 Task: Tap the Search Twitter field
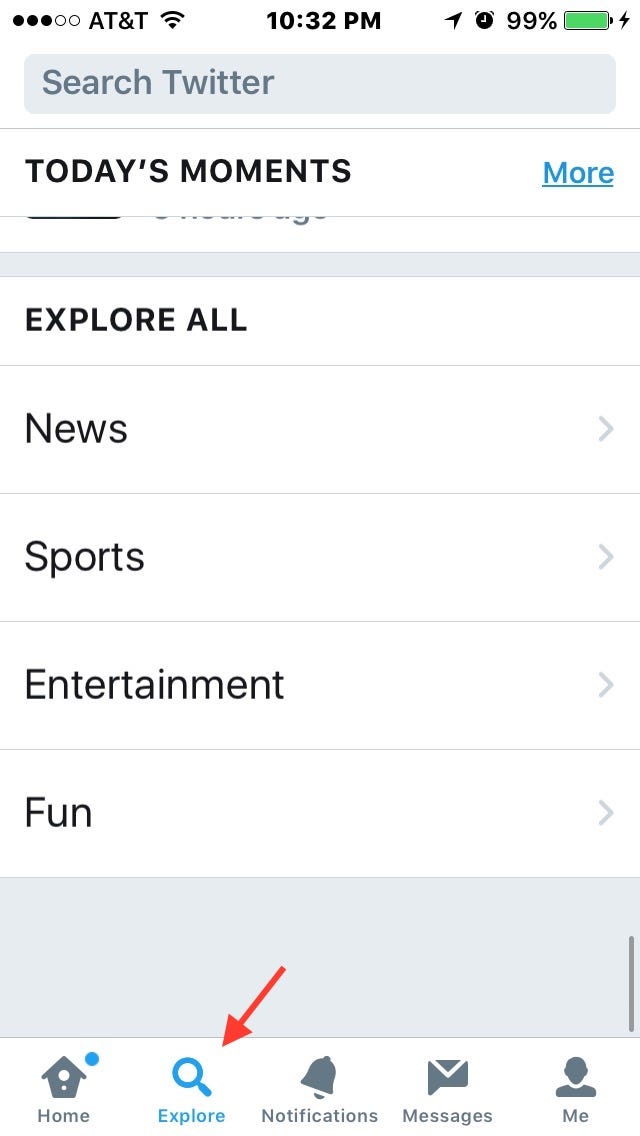(320, 83)
